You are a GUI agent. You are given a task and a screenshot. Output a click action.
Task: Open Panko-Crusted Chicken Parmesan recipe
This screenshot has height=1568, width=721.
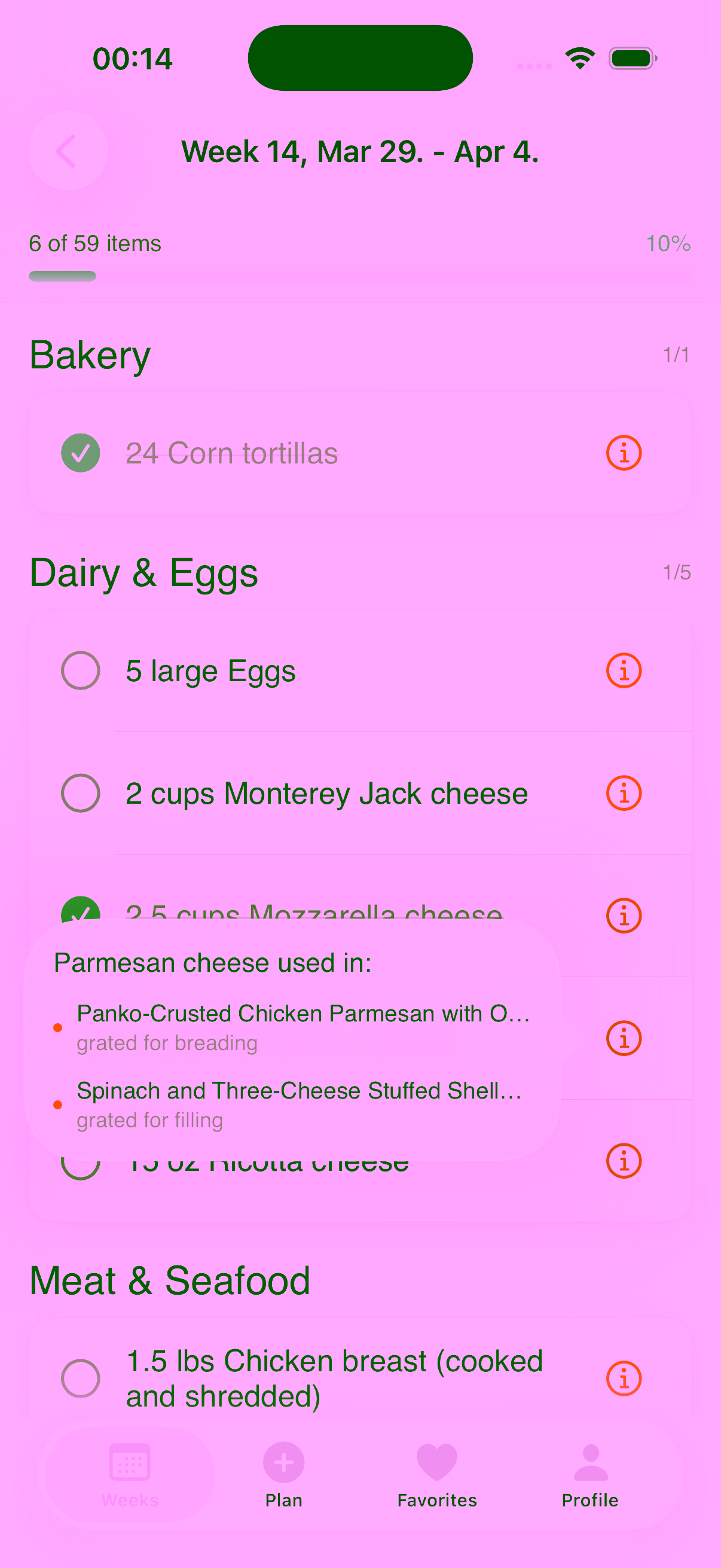coord(303,1015)
